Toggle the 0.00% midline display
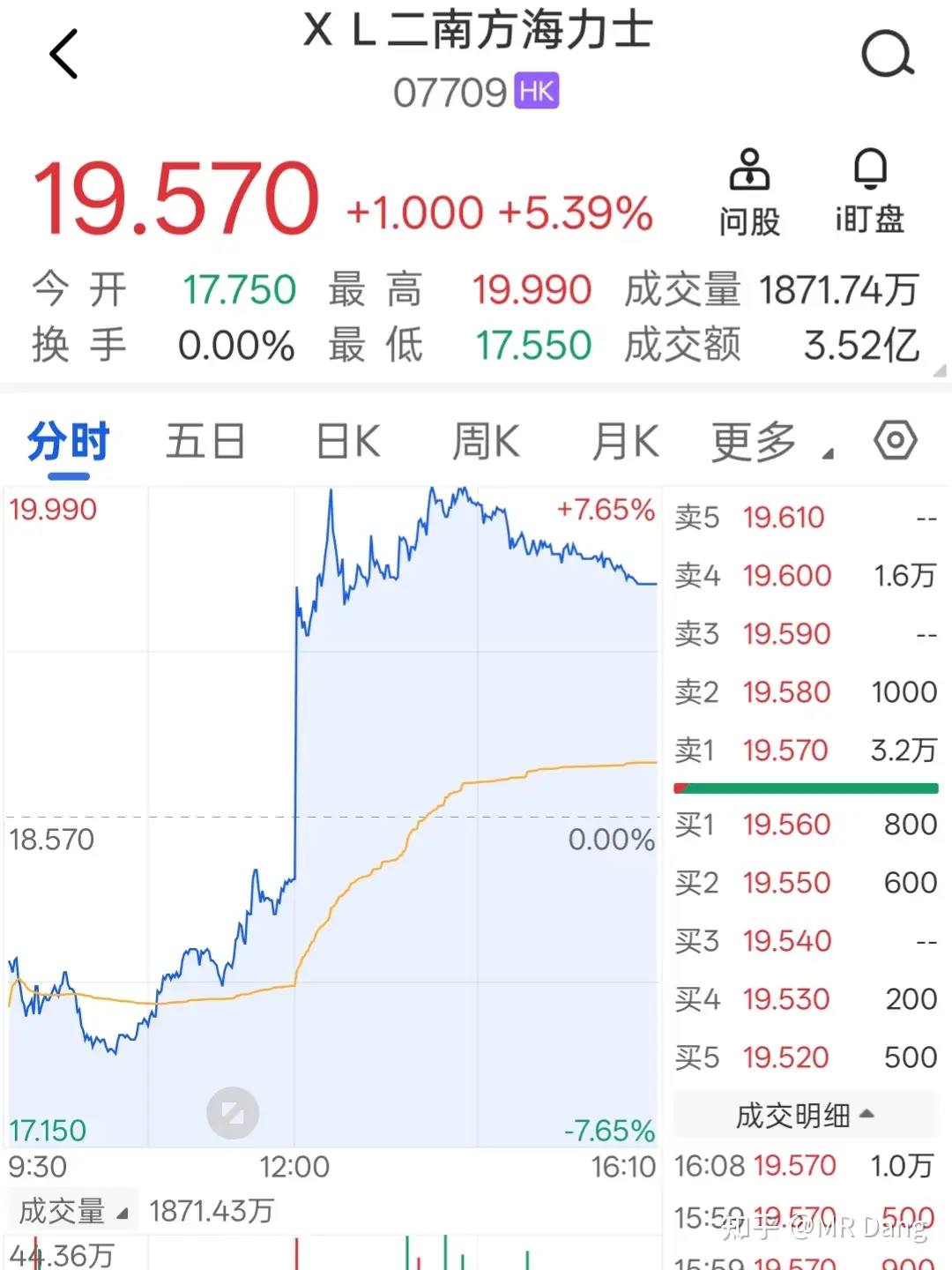Viewport: 952px width, 1270px height. 612,840
